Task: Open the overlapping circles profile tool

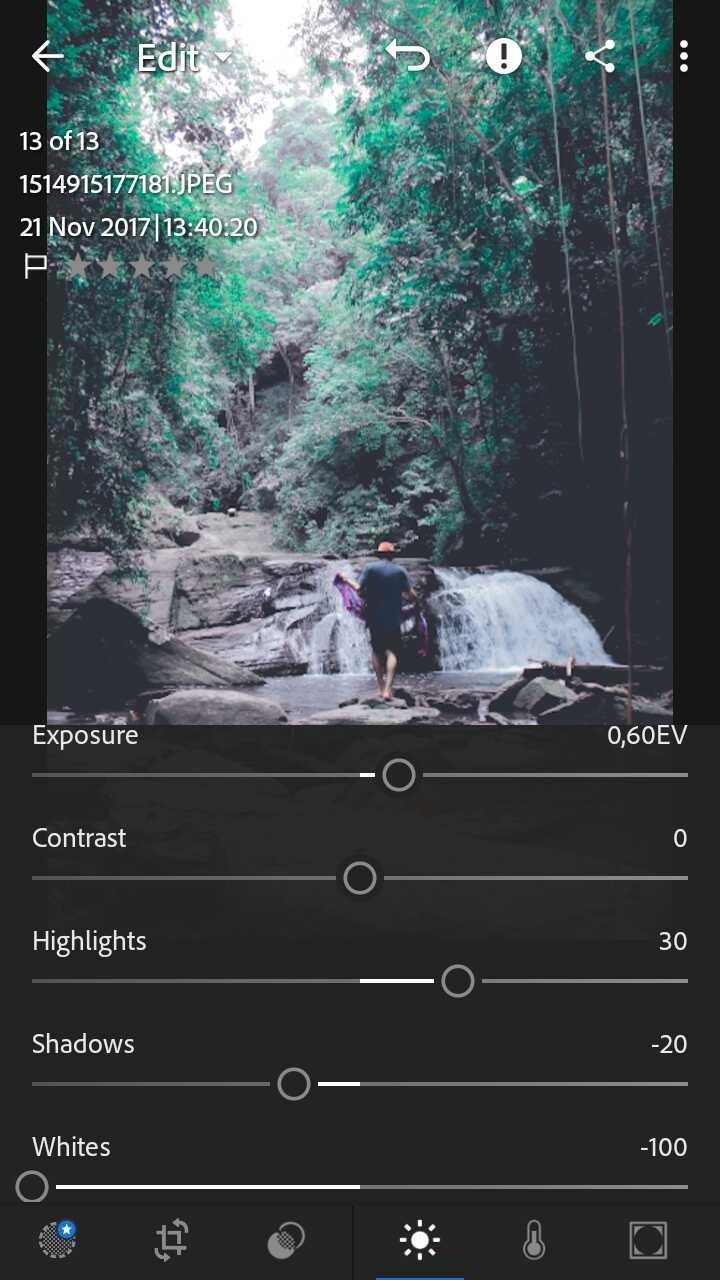Action: coord(286,1241)
